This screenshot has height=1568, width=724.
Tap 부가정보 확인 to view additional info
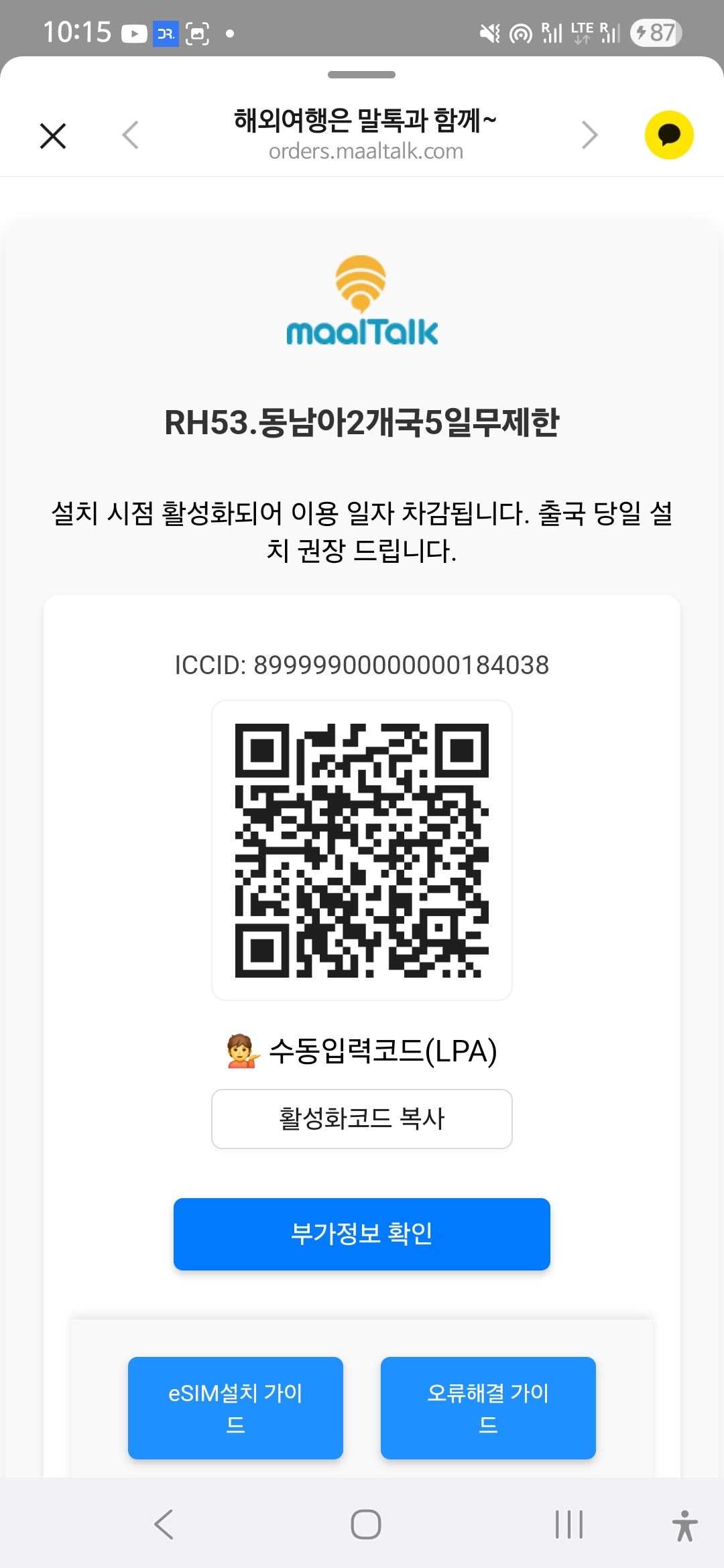coord(362,1234)
